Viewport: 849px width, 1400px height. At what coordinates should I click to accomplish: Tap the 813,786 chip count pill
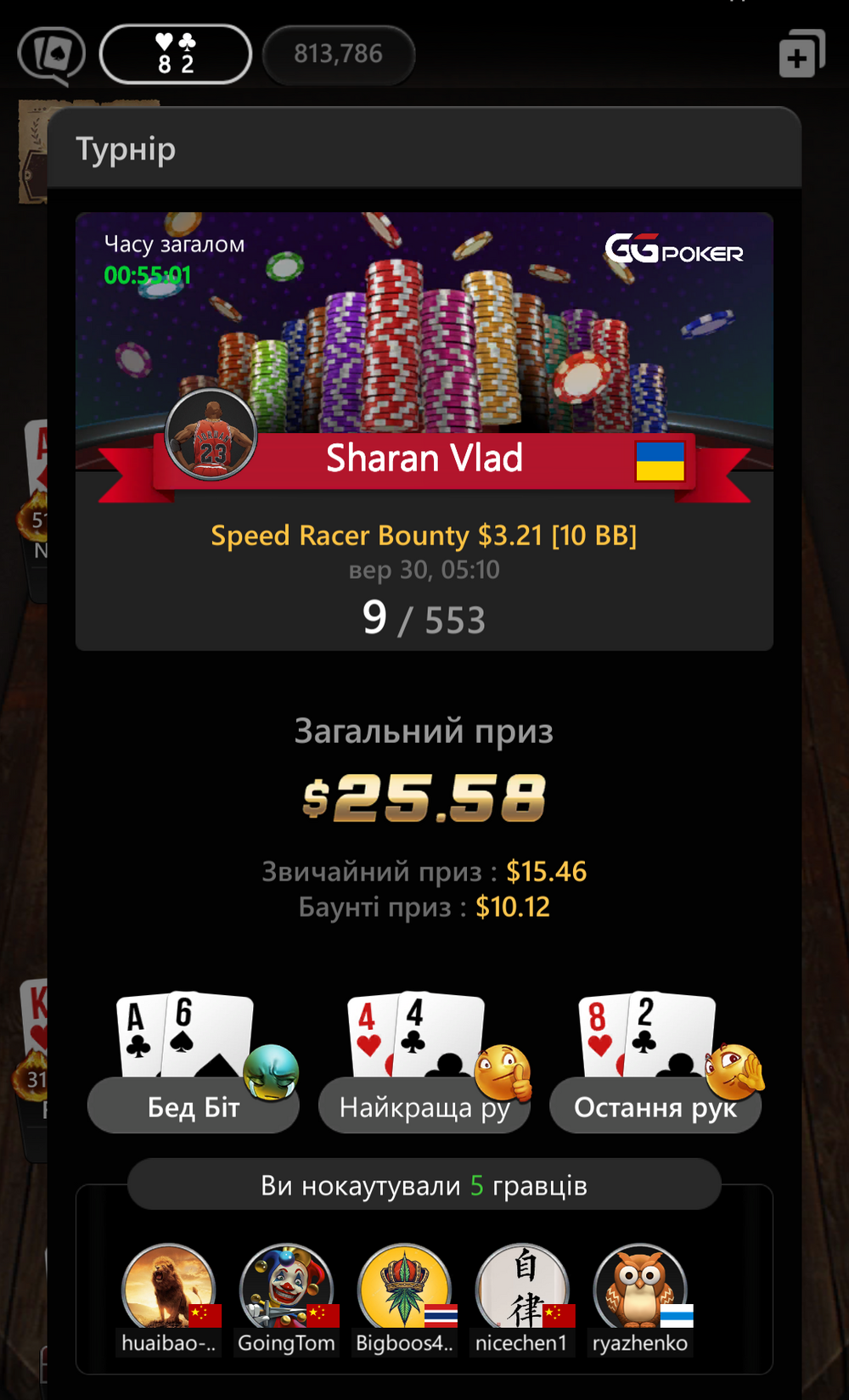point(339,55)
